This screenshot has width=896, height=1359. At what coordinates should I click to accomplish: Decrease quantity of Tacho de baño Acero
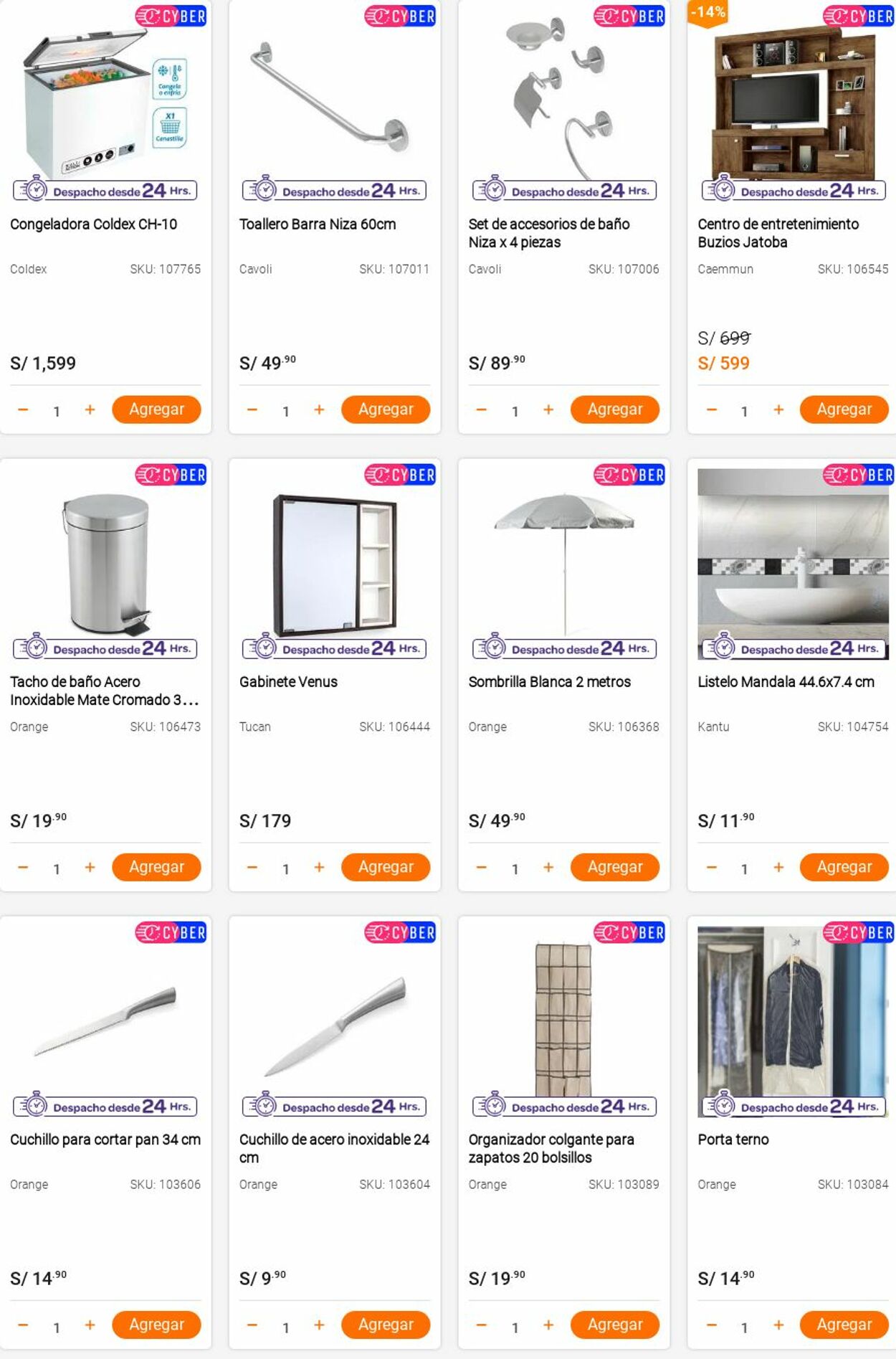point(23,867)
